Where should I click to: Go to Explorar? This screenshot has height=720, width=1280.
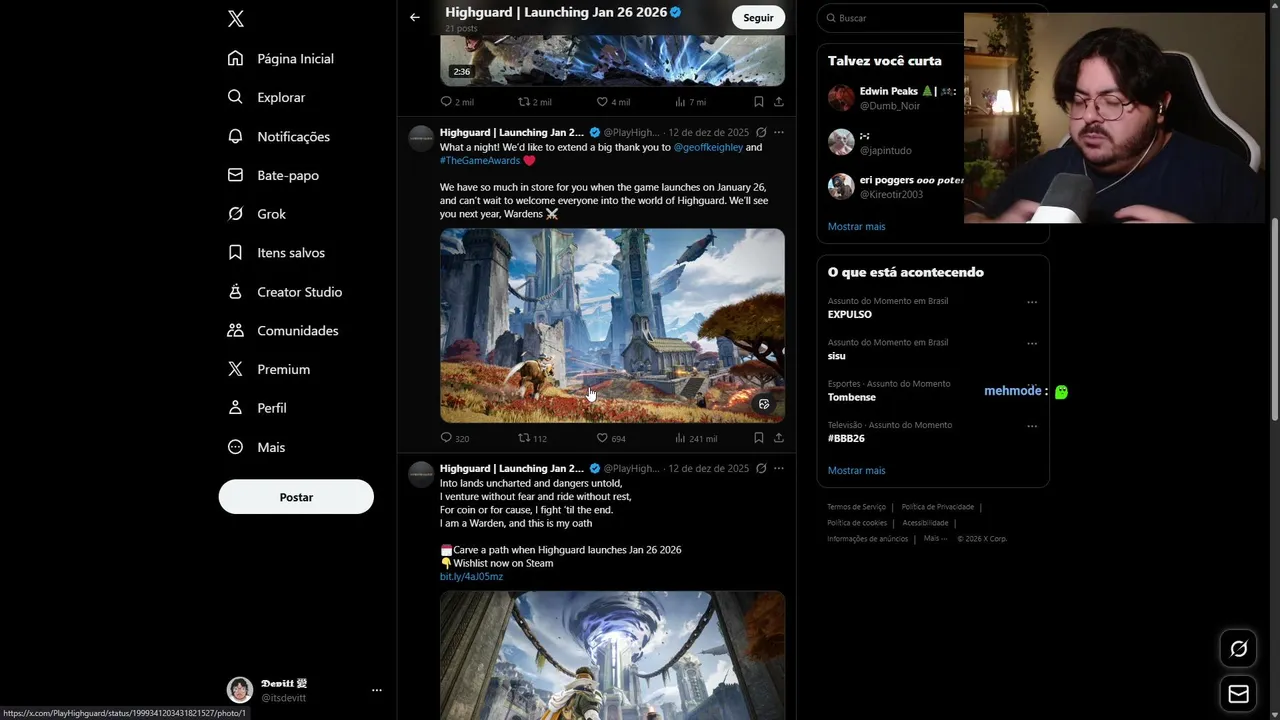[x=280, y=98]
